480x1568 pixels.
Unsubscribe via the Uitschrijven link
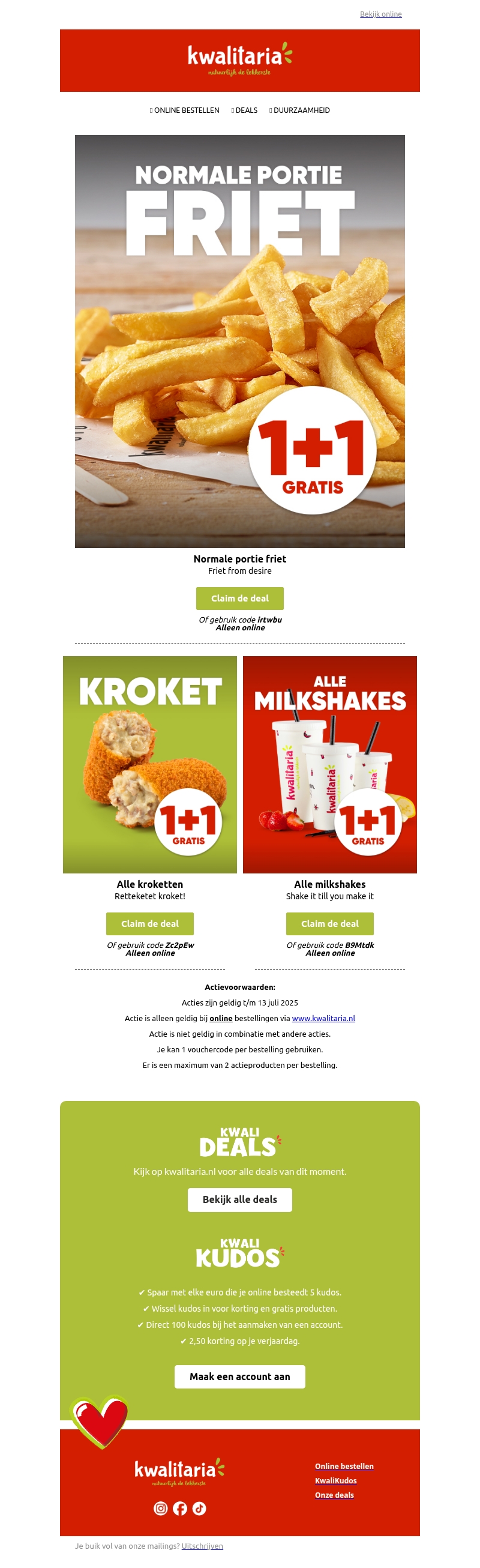(202, 1545)
